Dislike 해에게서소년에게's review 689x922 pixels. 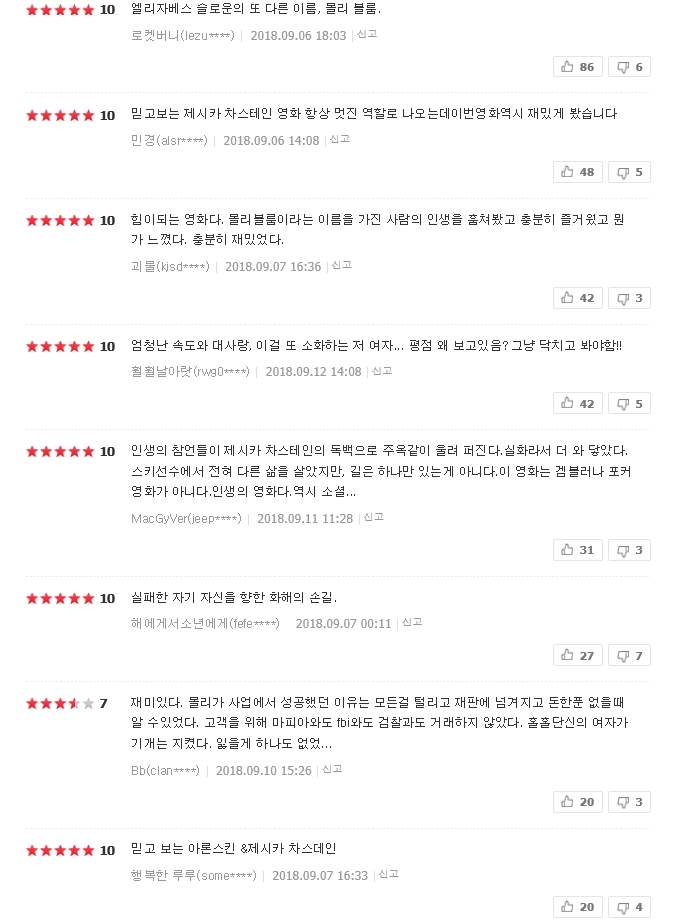(629, 656)
